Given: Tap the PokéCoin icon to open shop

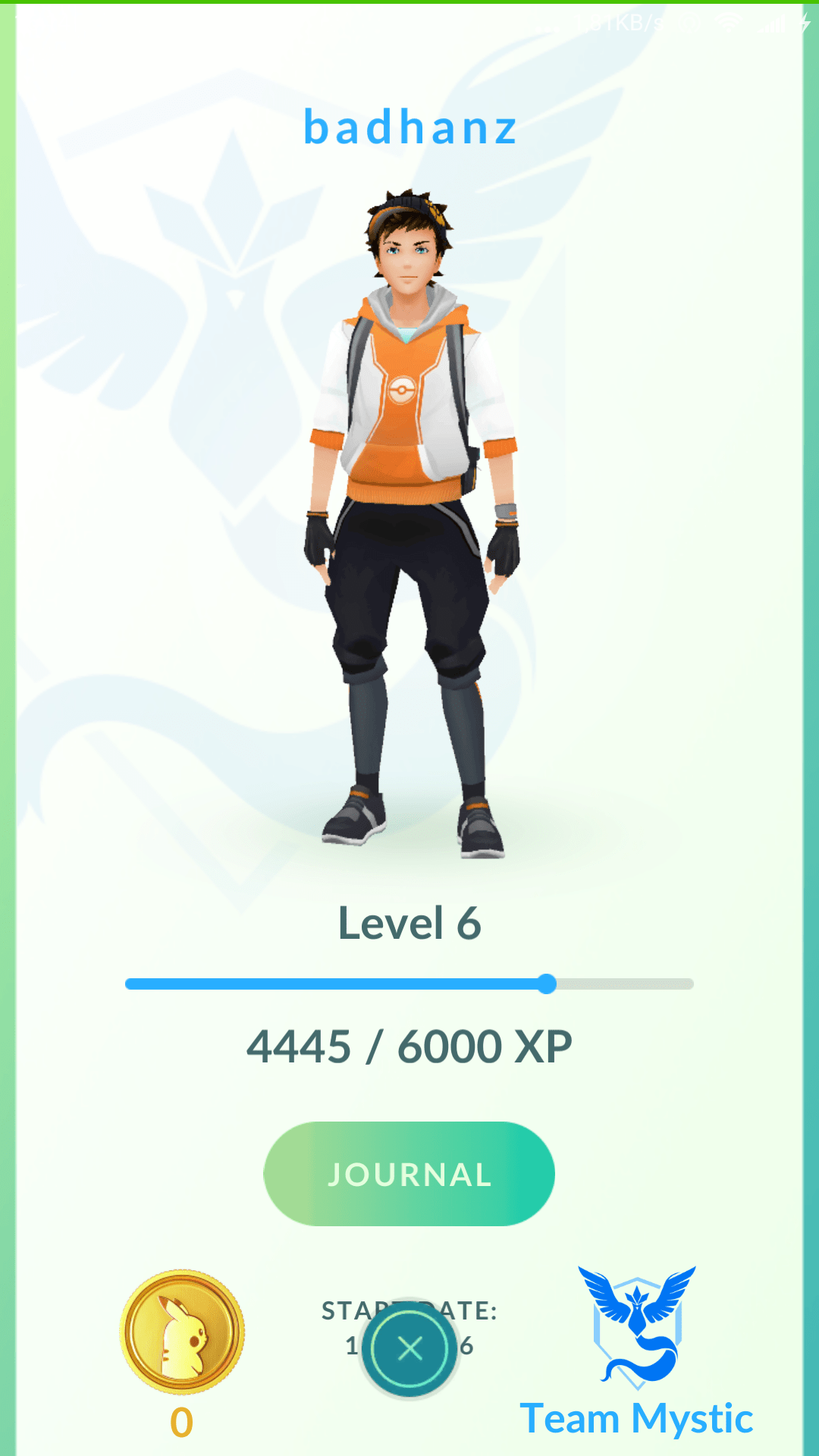Looking at the screenshot, I should (x=182, y=1332).
